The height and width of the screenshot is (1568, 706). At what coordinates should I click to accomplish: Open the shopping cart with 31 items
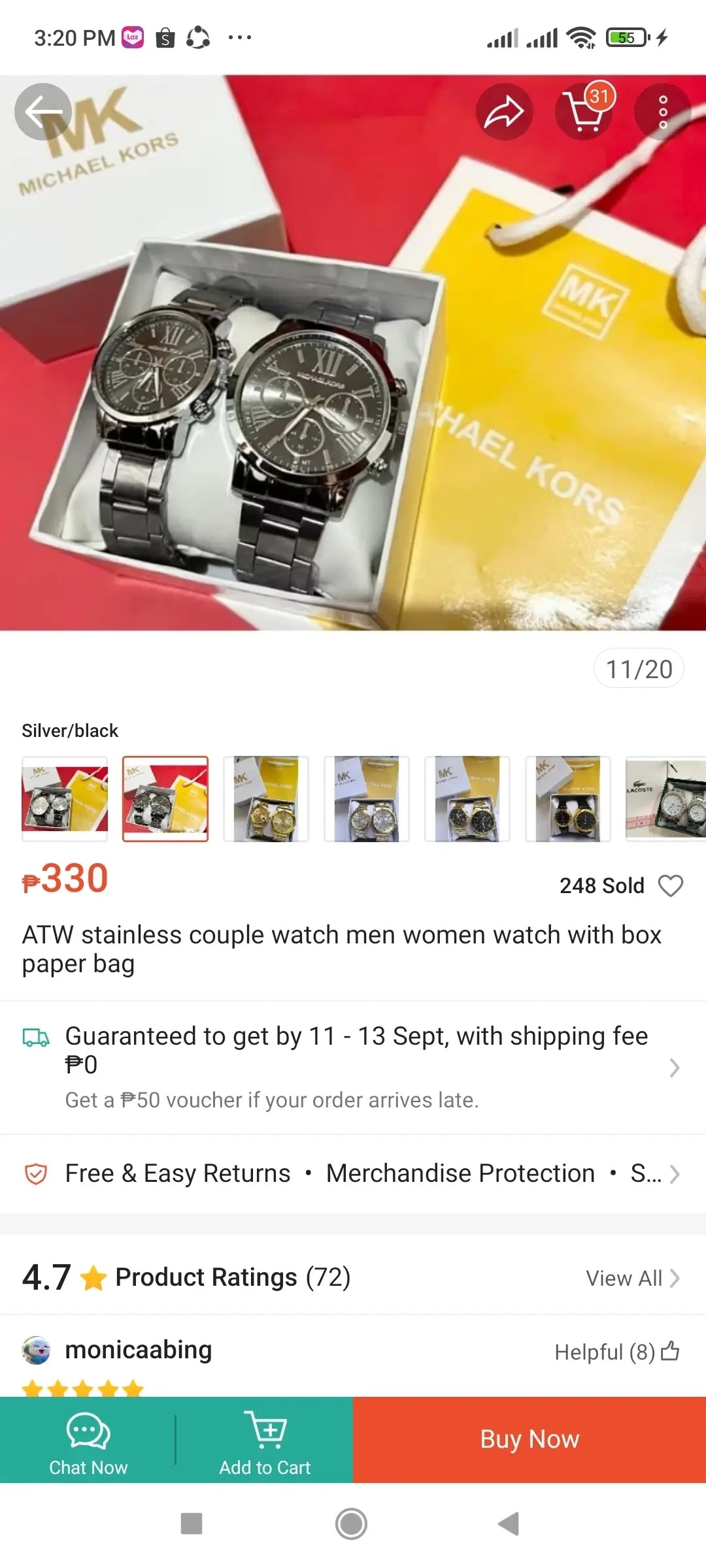(x=584, y=112)
